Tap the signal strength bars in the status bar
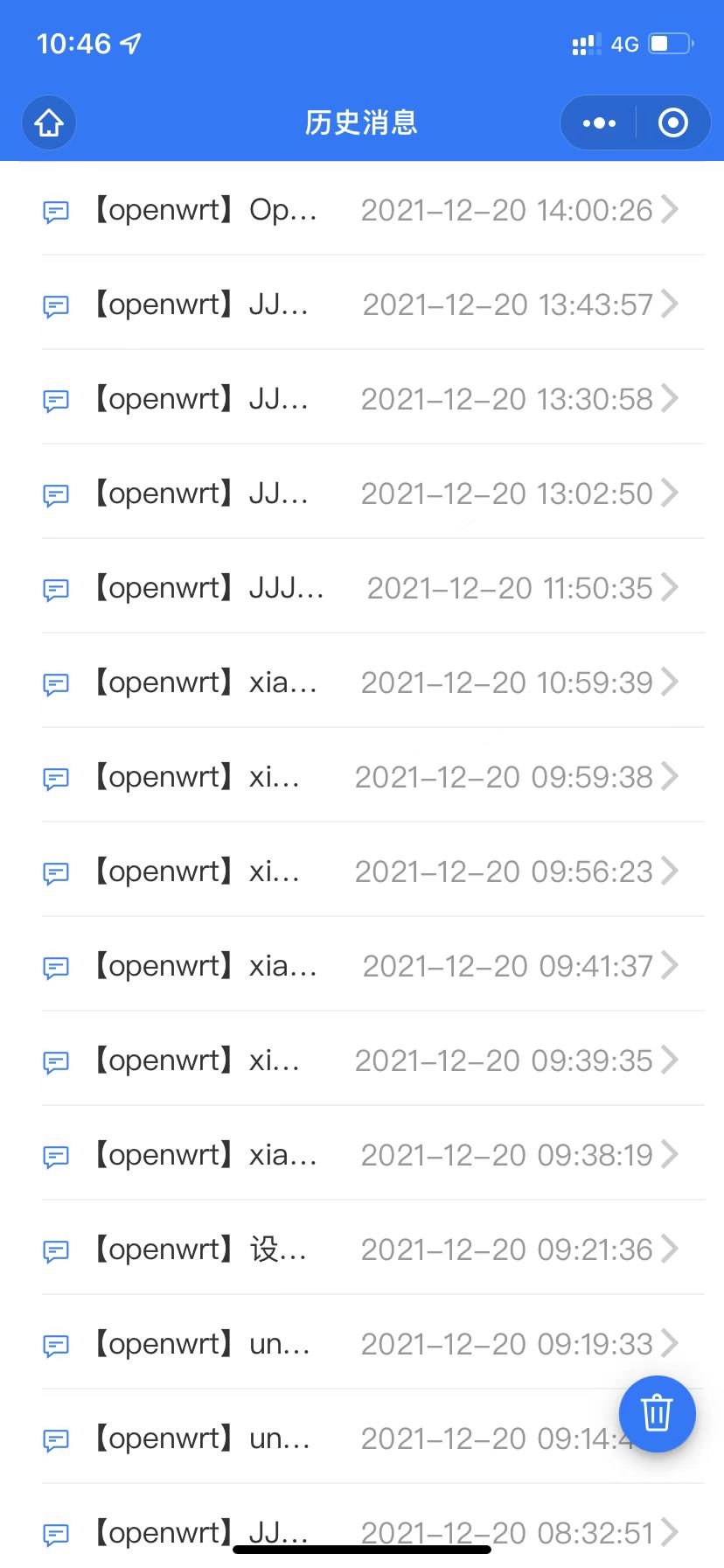This screenshot has height=1568, width=724. coord(584,44)
